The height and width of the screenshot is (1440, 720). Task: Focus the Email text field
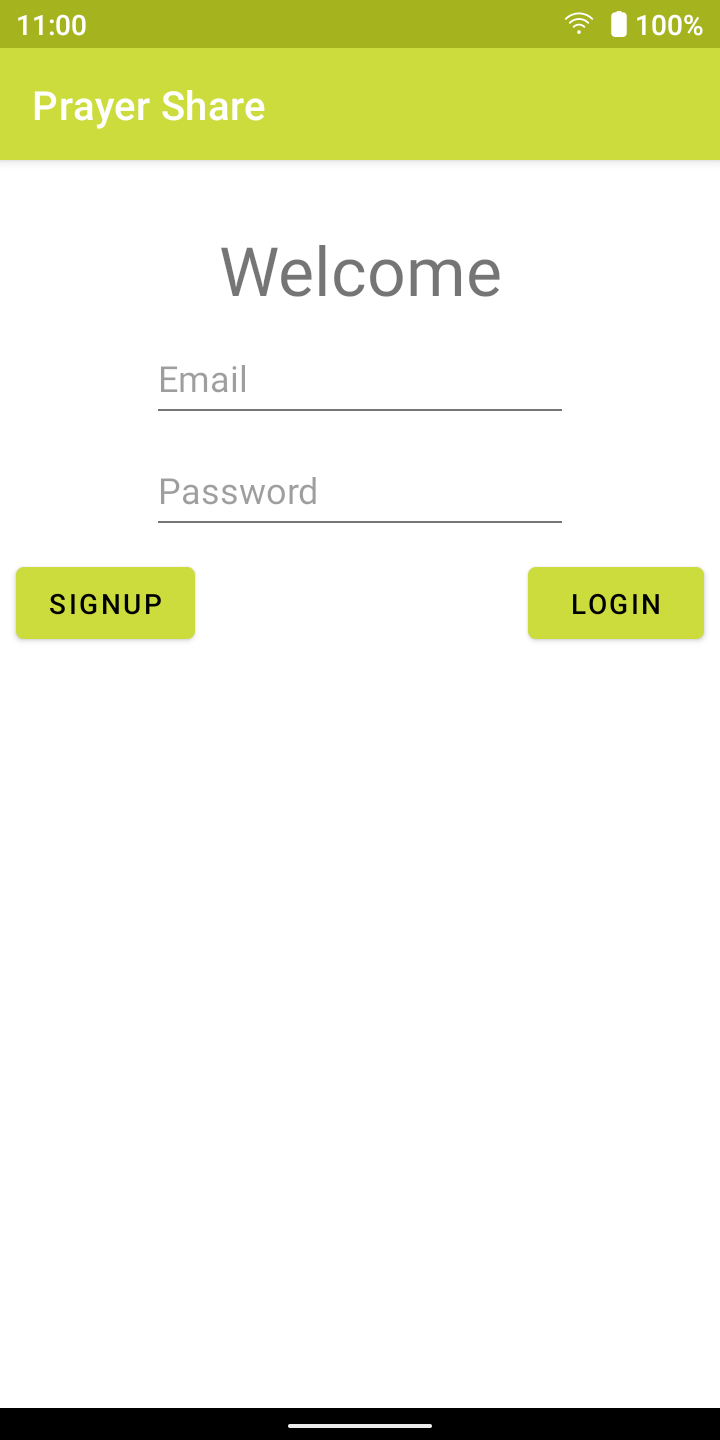[359, 381]
